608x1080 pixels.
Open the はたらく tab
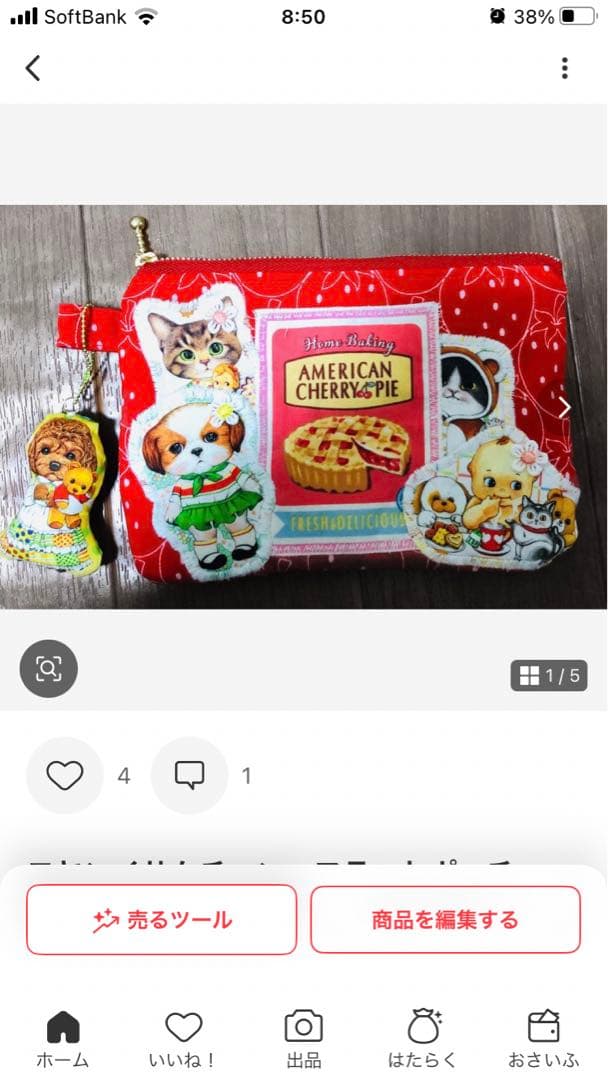pyautogui.click(x=423, y=1038)
